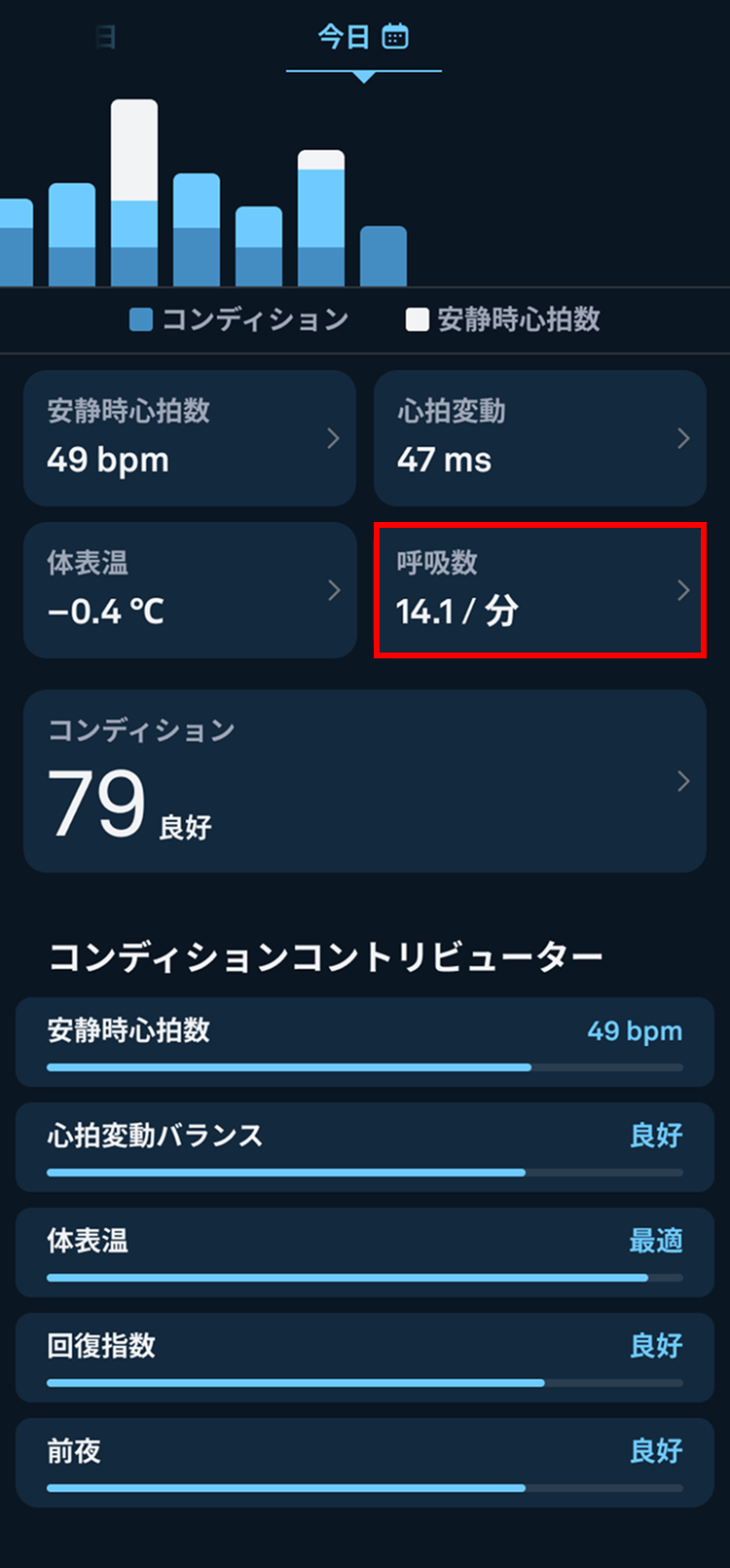
Task: Open the 心拍変動バランス contributor row
Action: pyautogui.click(x=365, y=1147)
